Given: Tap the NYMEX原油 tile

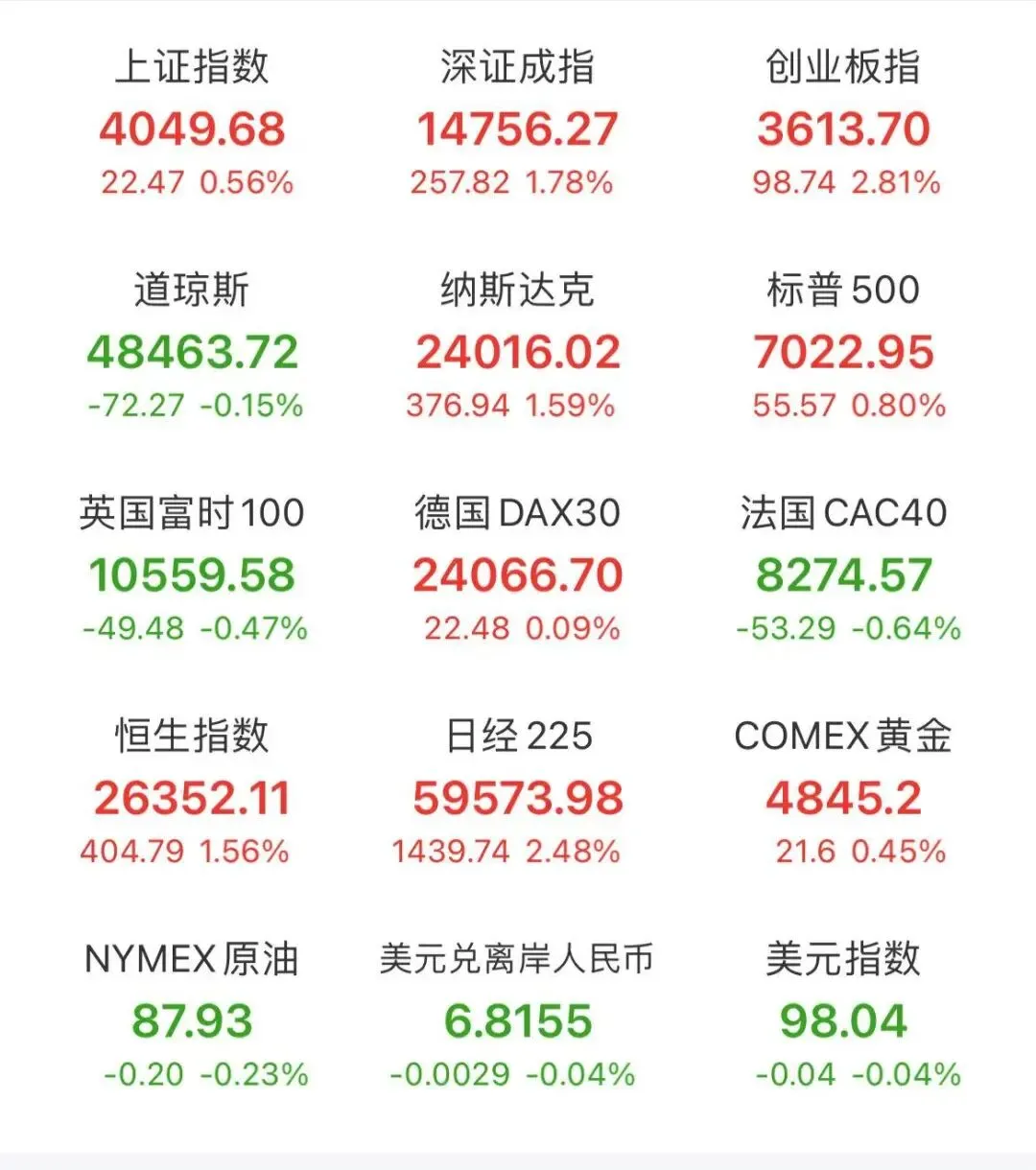Looking at the screenshot, I should pos(192,1019).
